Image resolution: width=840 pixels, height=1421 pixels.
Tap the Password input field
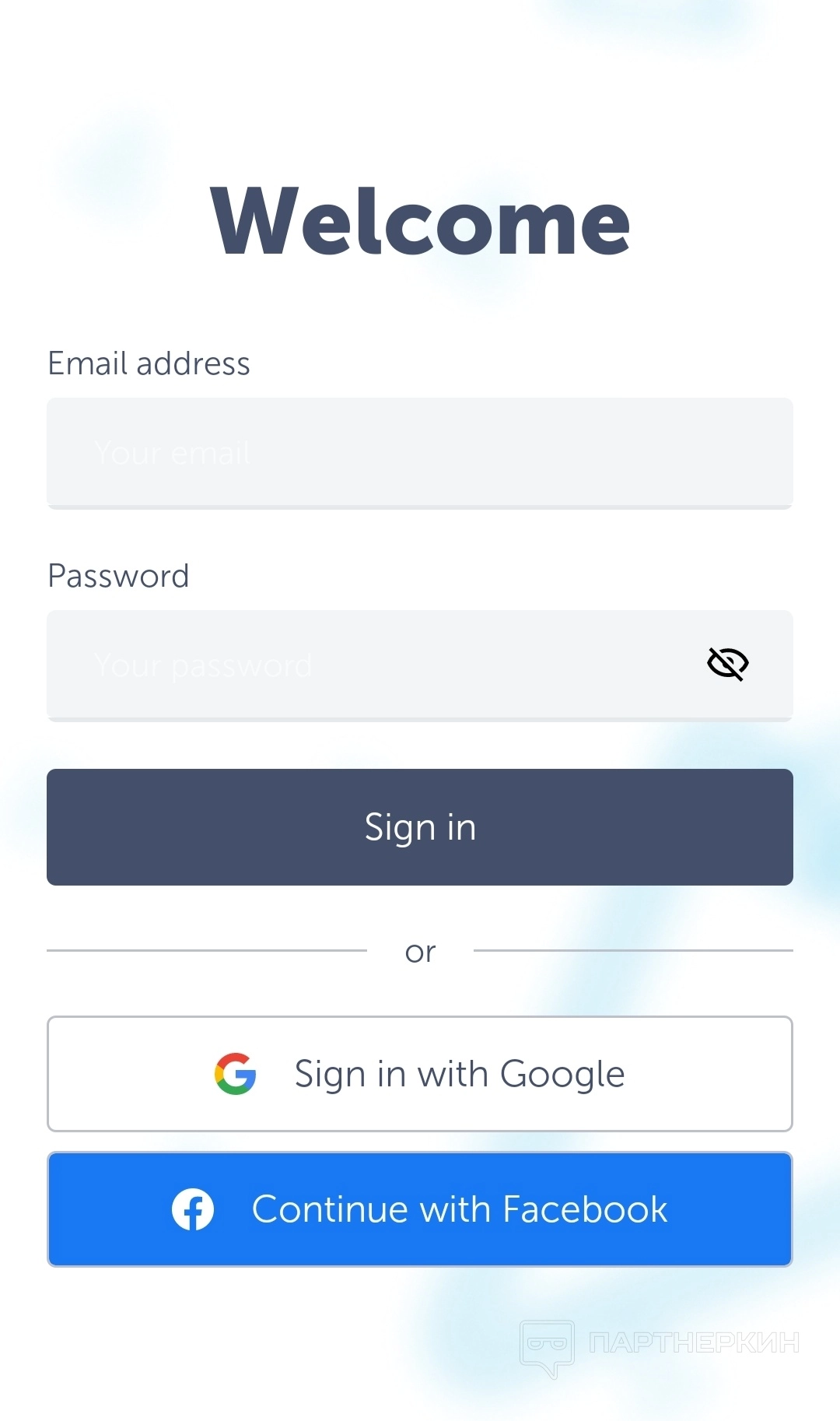tap(373, 665)
